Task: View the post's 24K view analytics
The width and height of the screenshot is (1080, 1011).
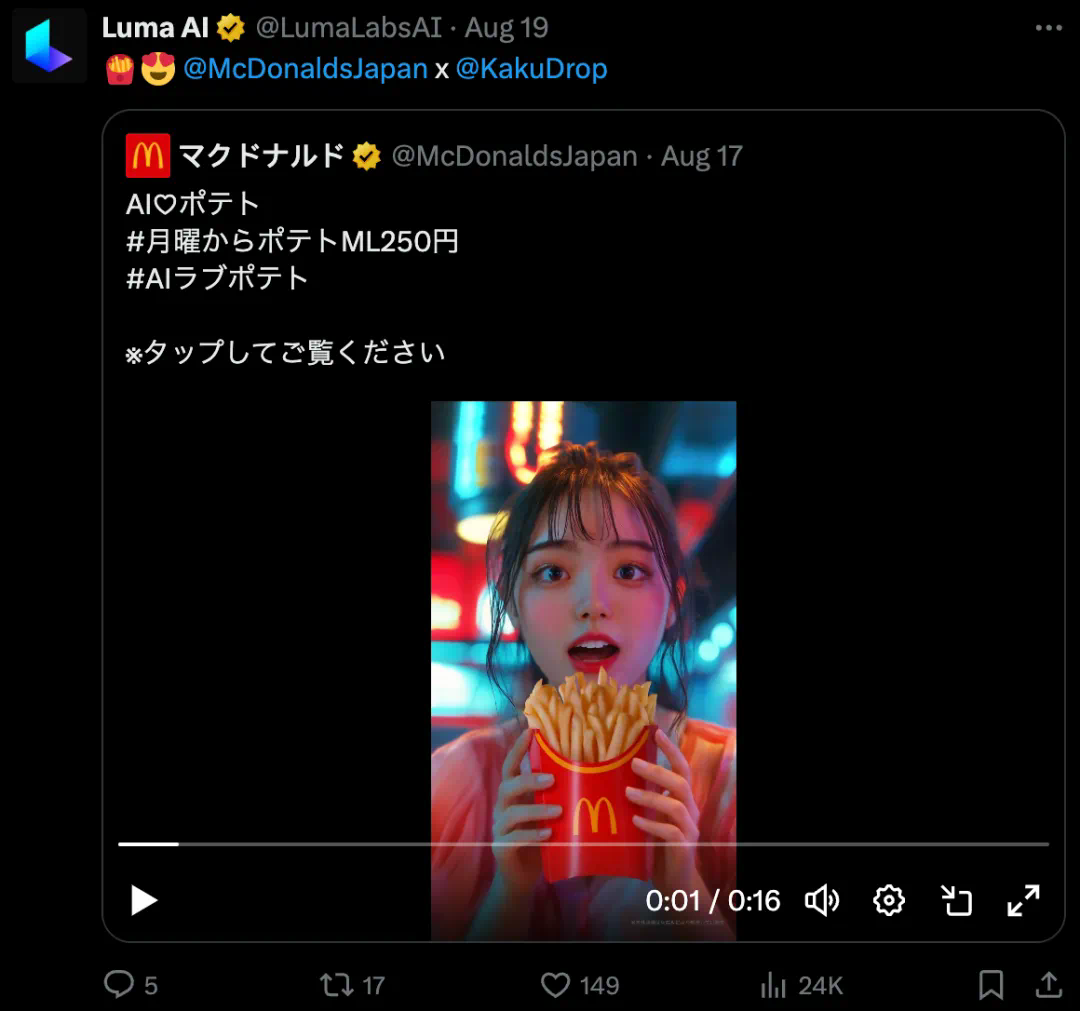Action: [774, 985]
